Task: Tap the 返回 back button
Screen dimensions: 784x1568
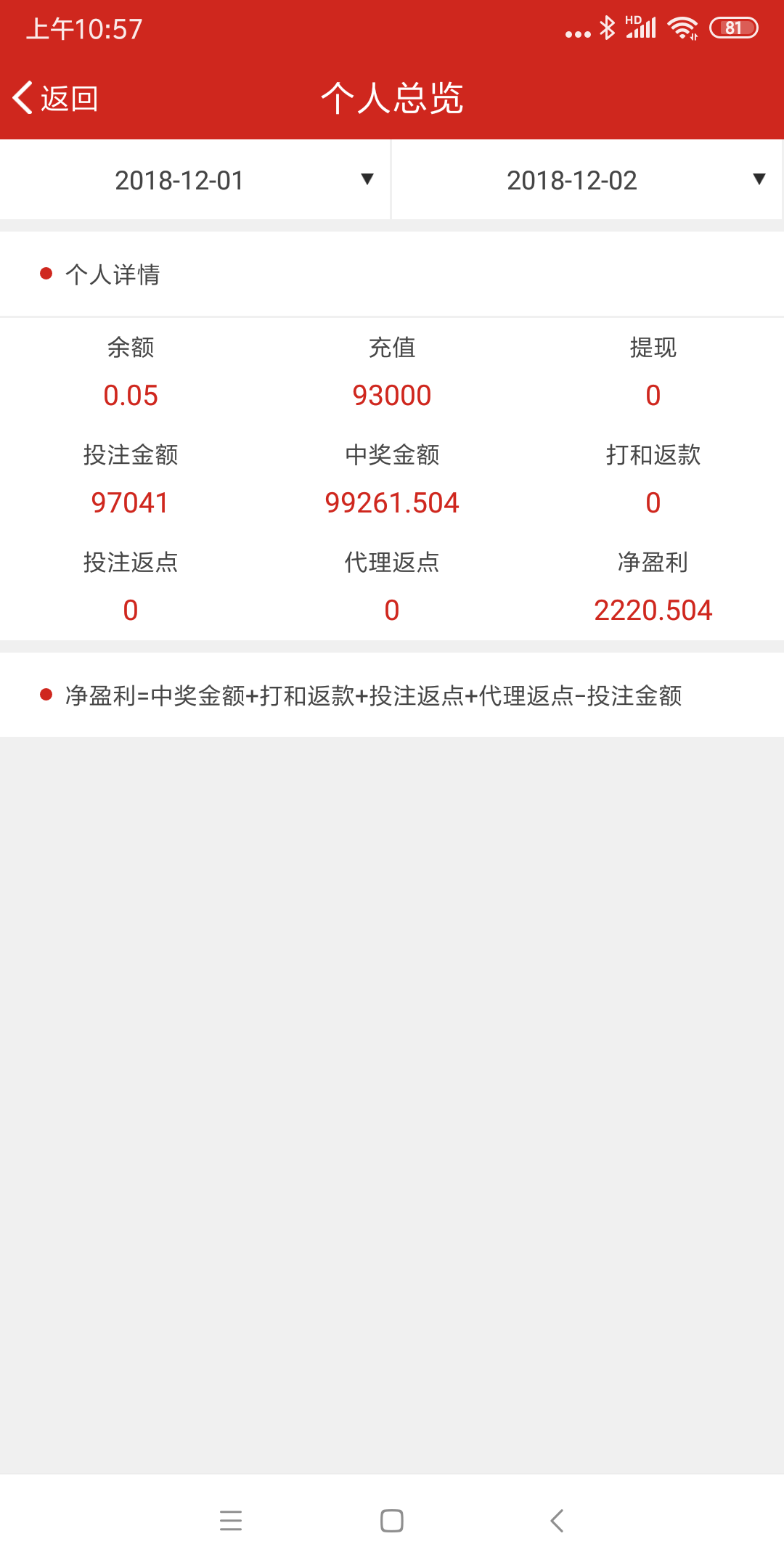Action: click(57, 98)
